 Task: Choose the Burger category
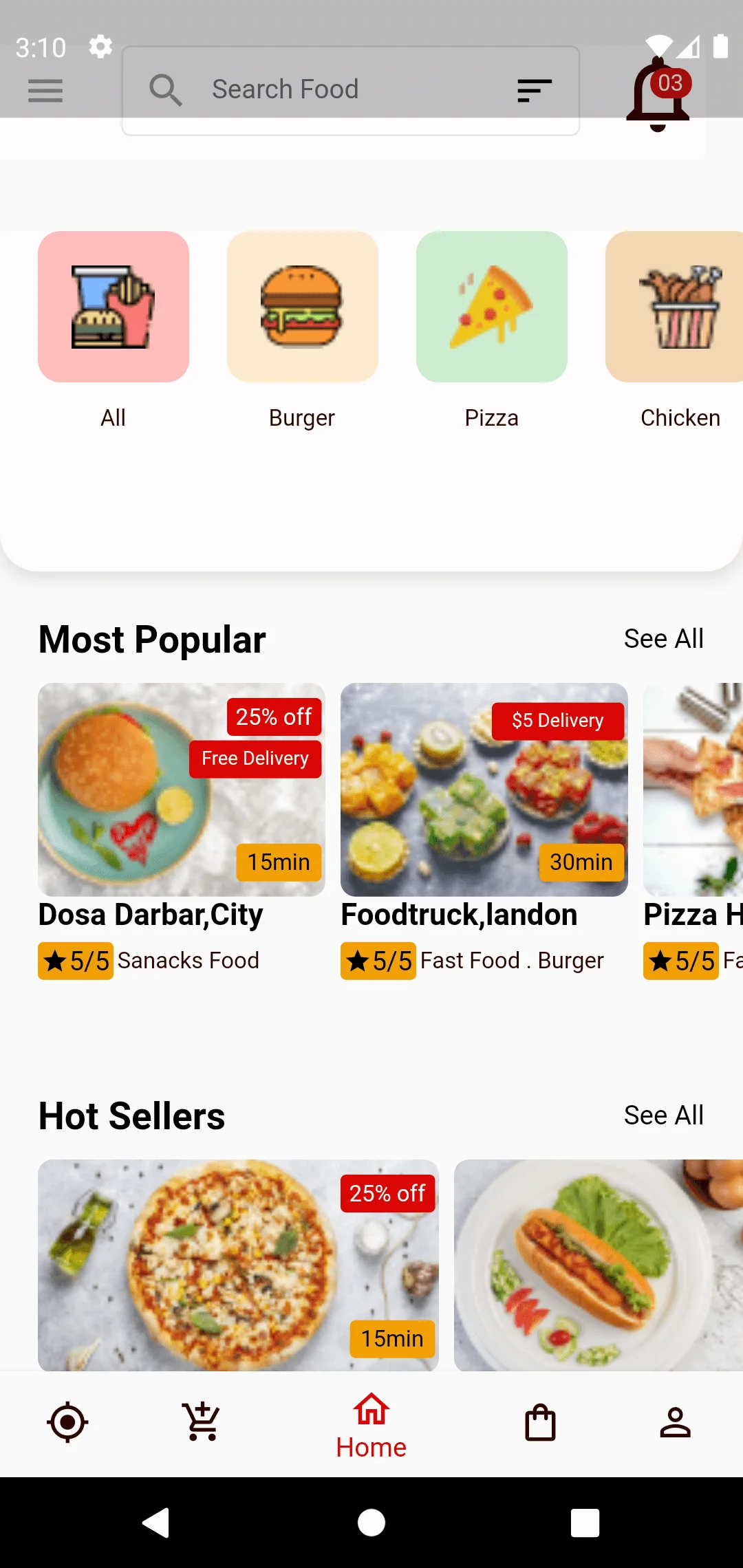(303, 307)
